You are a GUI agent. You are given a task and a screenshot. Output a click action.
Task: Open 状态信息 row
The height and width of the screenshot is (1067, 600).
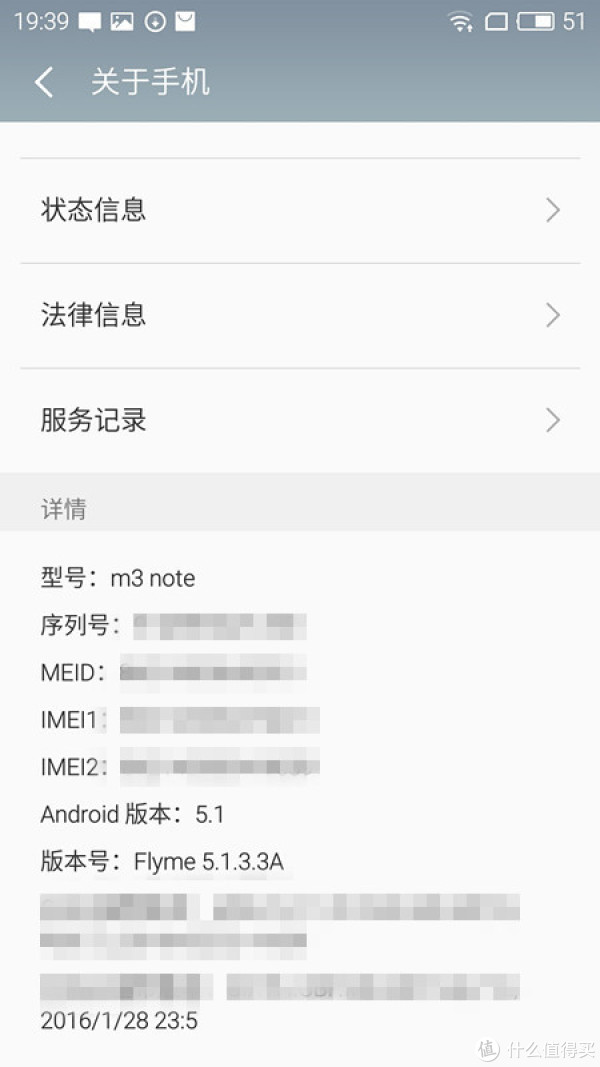(300, 210)
